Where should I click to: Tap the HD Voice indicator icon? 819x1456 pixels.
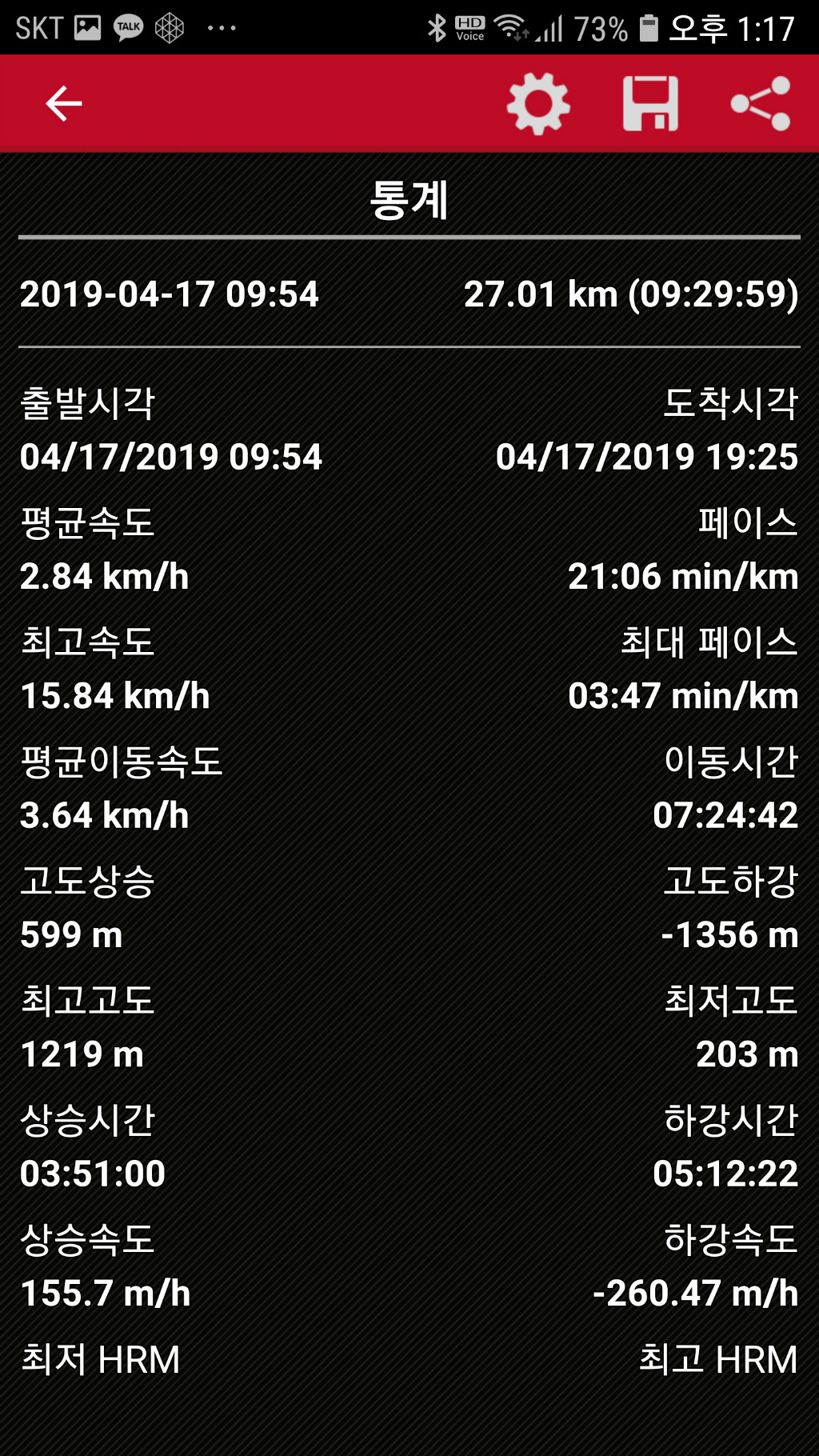click(x=470, y=26)
